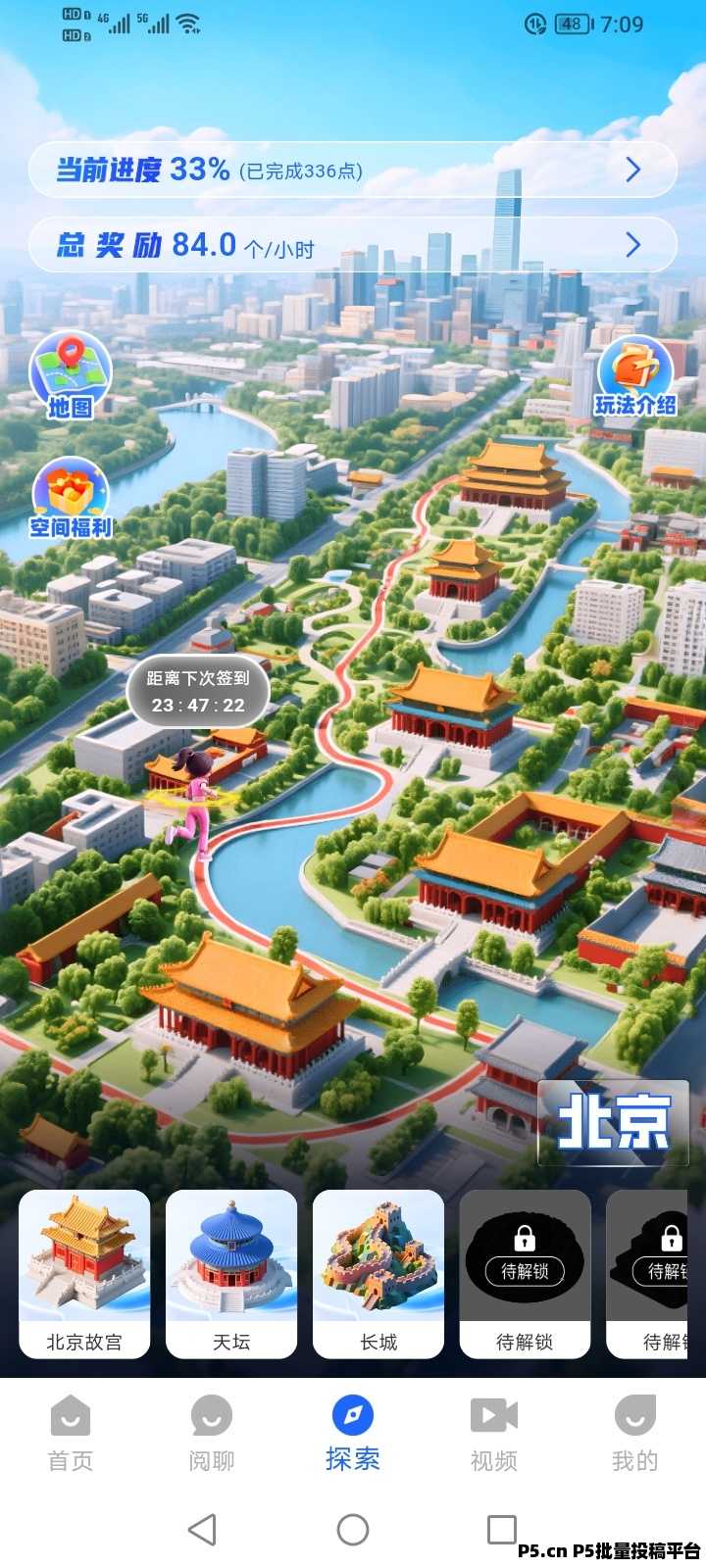706x1568 pixels.
Task: Select the 探索 compass explore icon
Action: (x=353, y=1415)
